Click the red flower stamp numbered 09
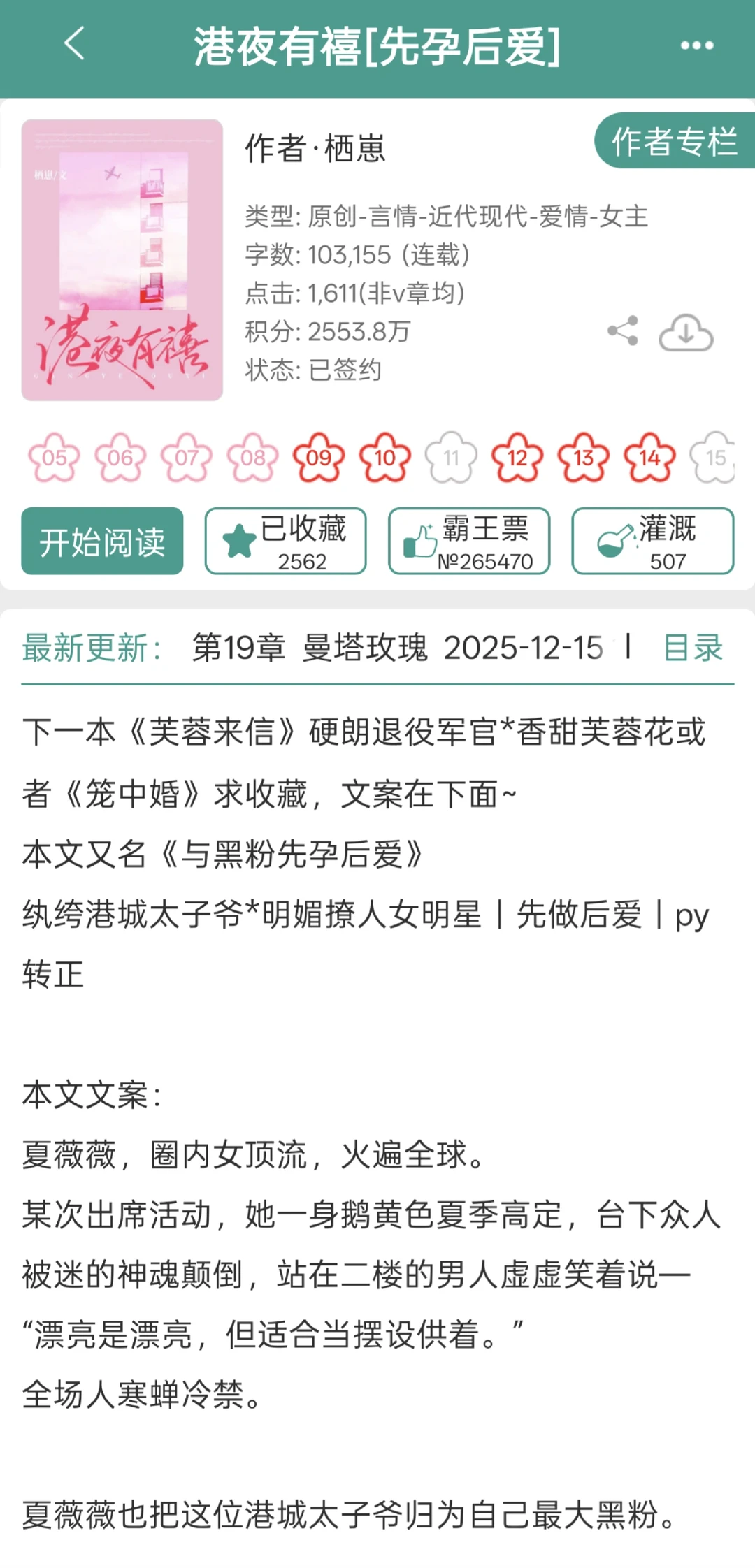Image resolution: width=755 pixels, height=1568 pixels. point(319,458)
